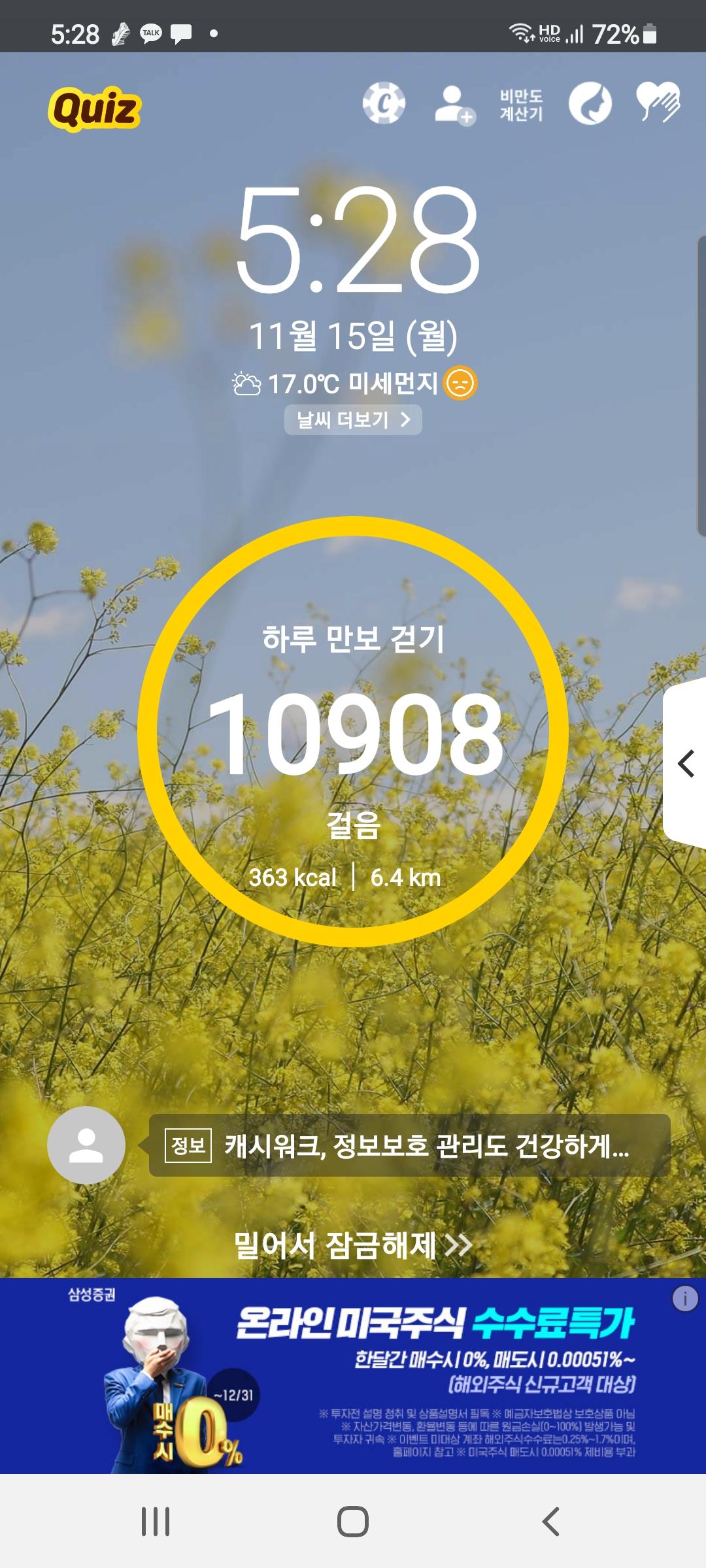Open the Quiz button

pos(94,108)
